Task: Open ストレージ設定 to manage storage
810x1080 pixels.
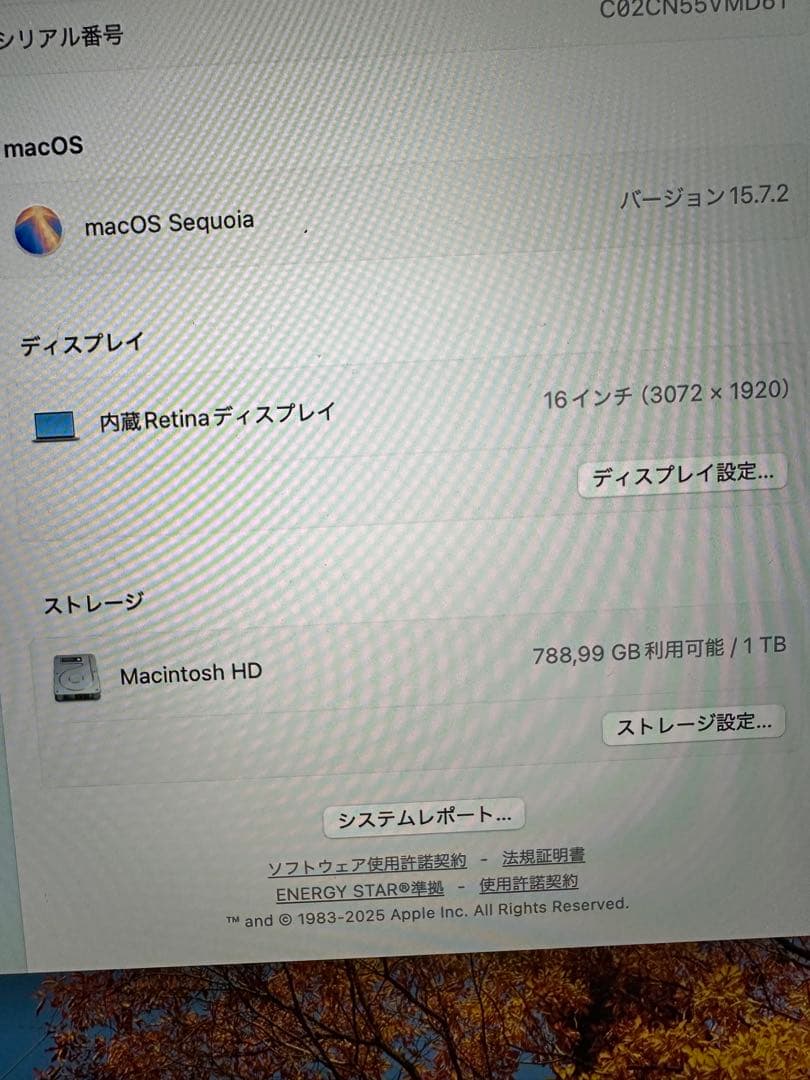Action: 692,723
